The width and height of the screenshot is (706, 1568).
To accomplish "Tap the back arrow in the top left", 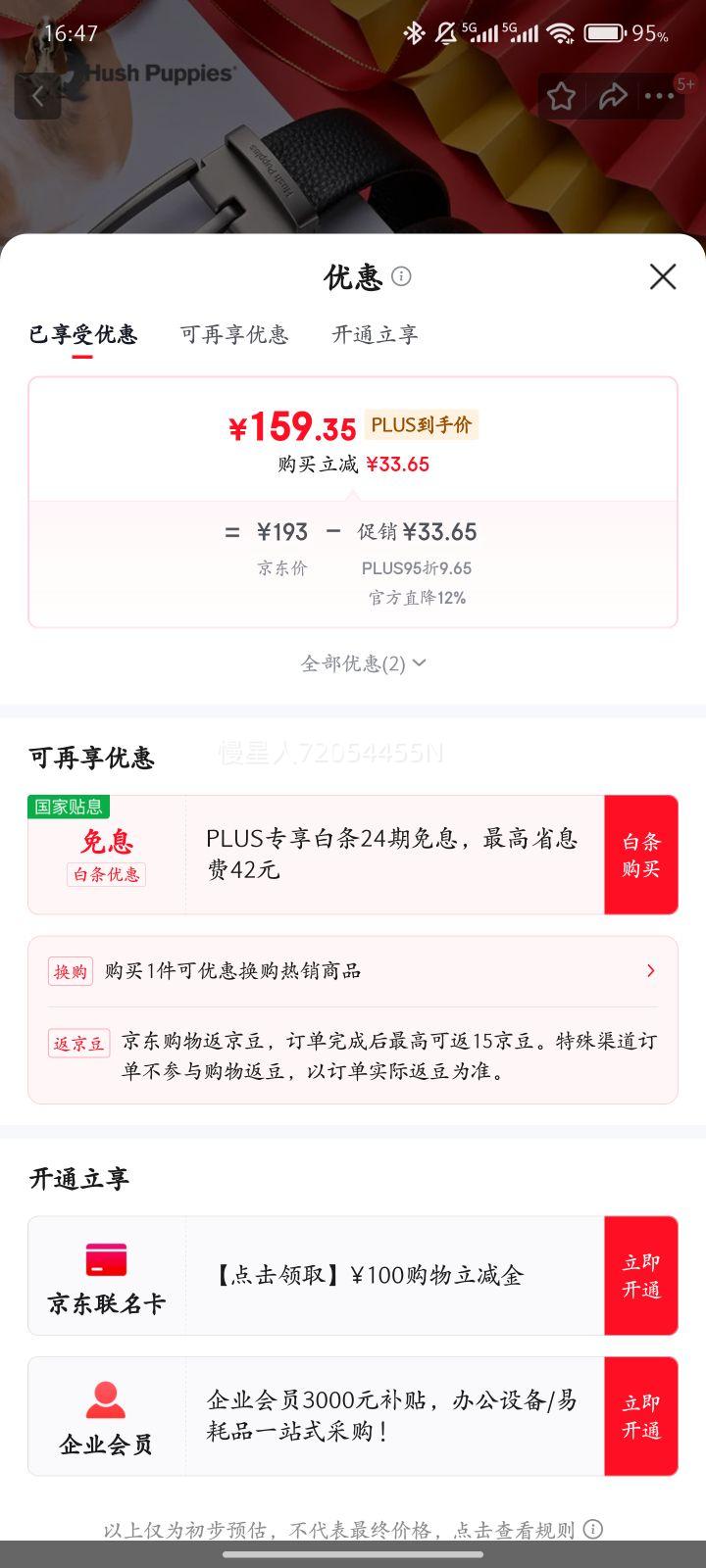I will pos(37,95).
